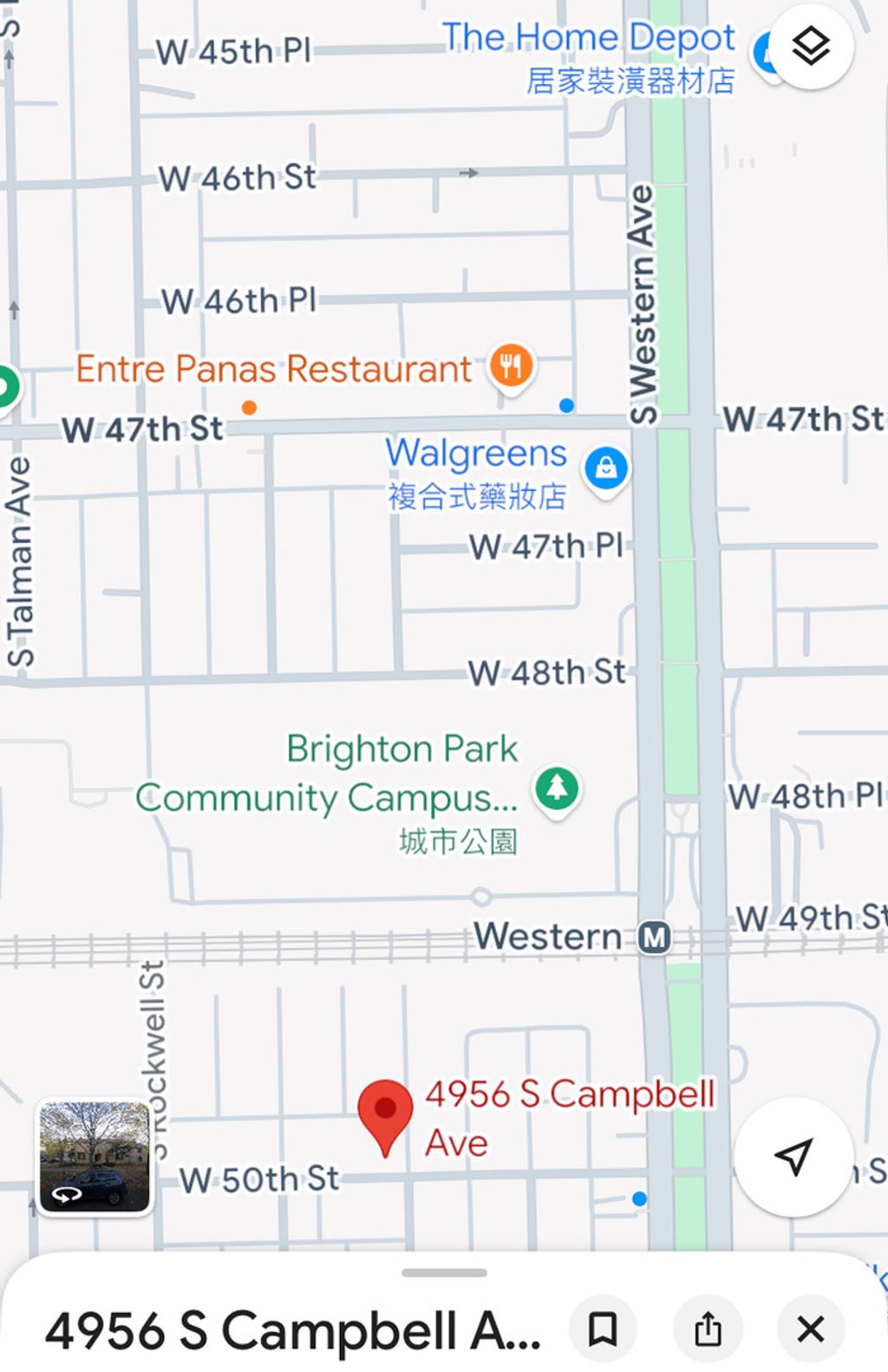
Task: Select the Western metro station marker
Action: pos(654,937)
